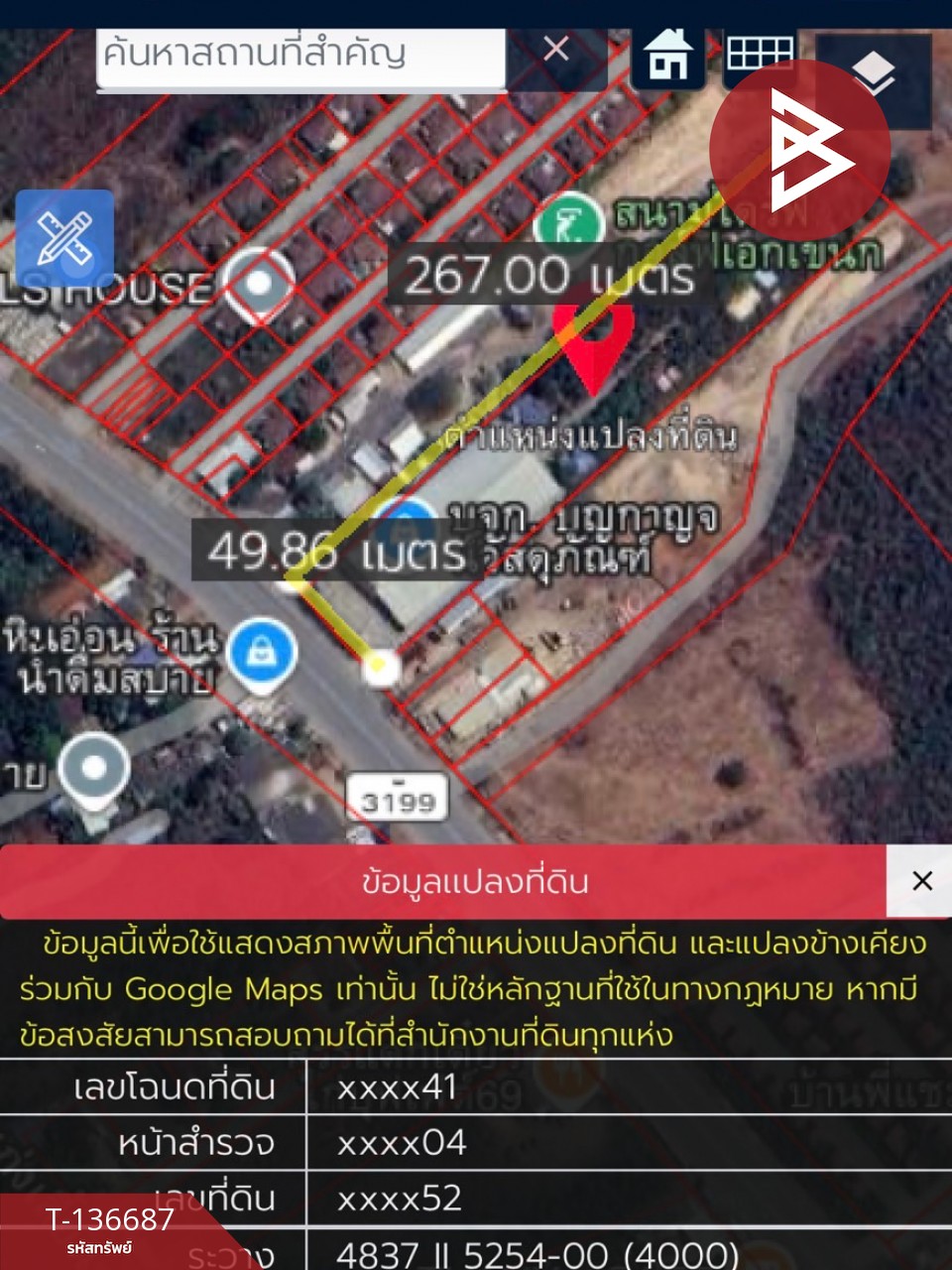Collapse the ข้อมูลแปลงที่ดิน info panel
Image resolution: width=952 pixels, height=1270 pixels.
click(921, 881)
